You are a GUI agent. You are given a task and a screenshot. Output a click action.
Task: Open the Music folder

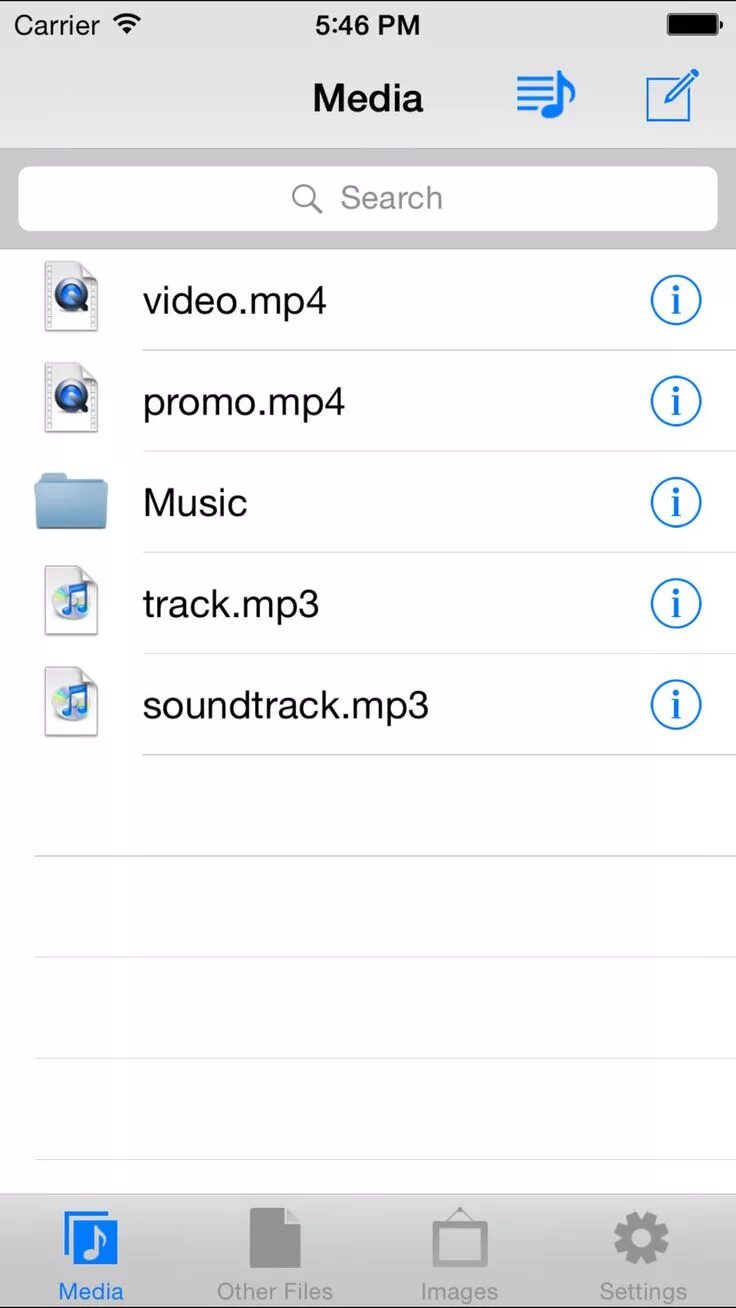[195, 502]
